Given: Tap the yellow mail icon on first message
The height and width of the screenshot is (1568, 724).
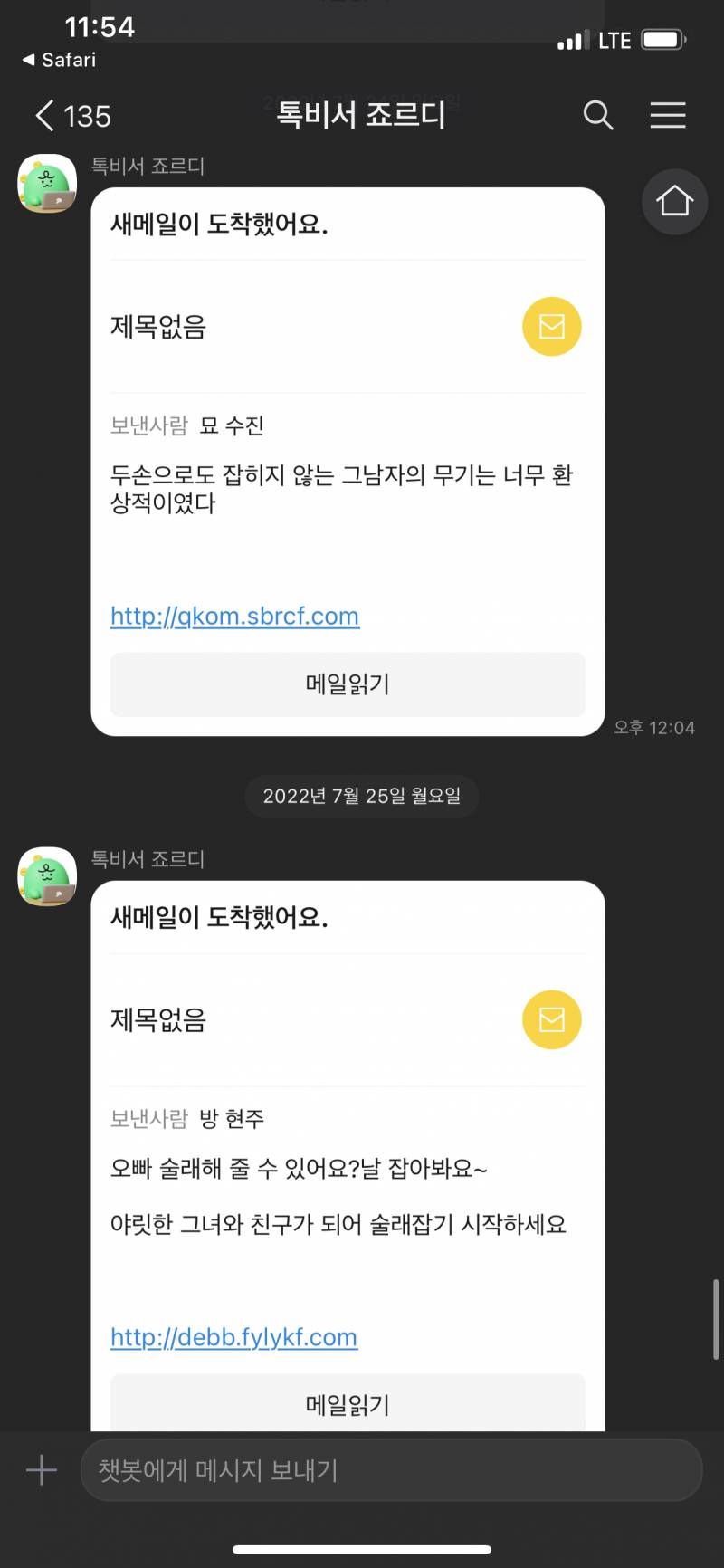Looking at the screenshot, I should [551, 327].
